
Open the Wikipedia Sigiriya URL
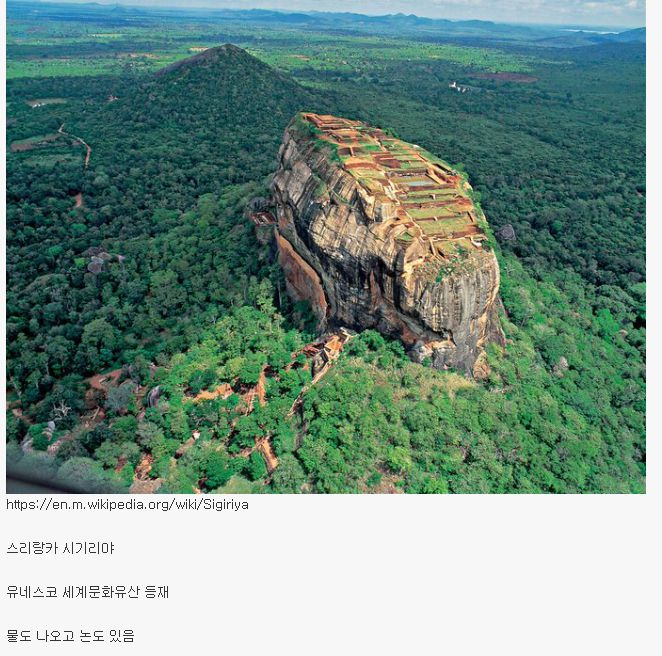(127, 505)
